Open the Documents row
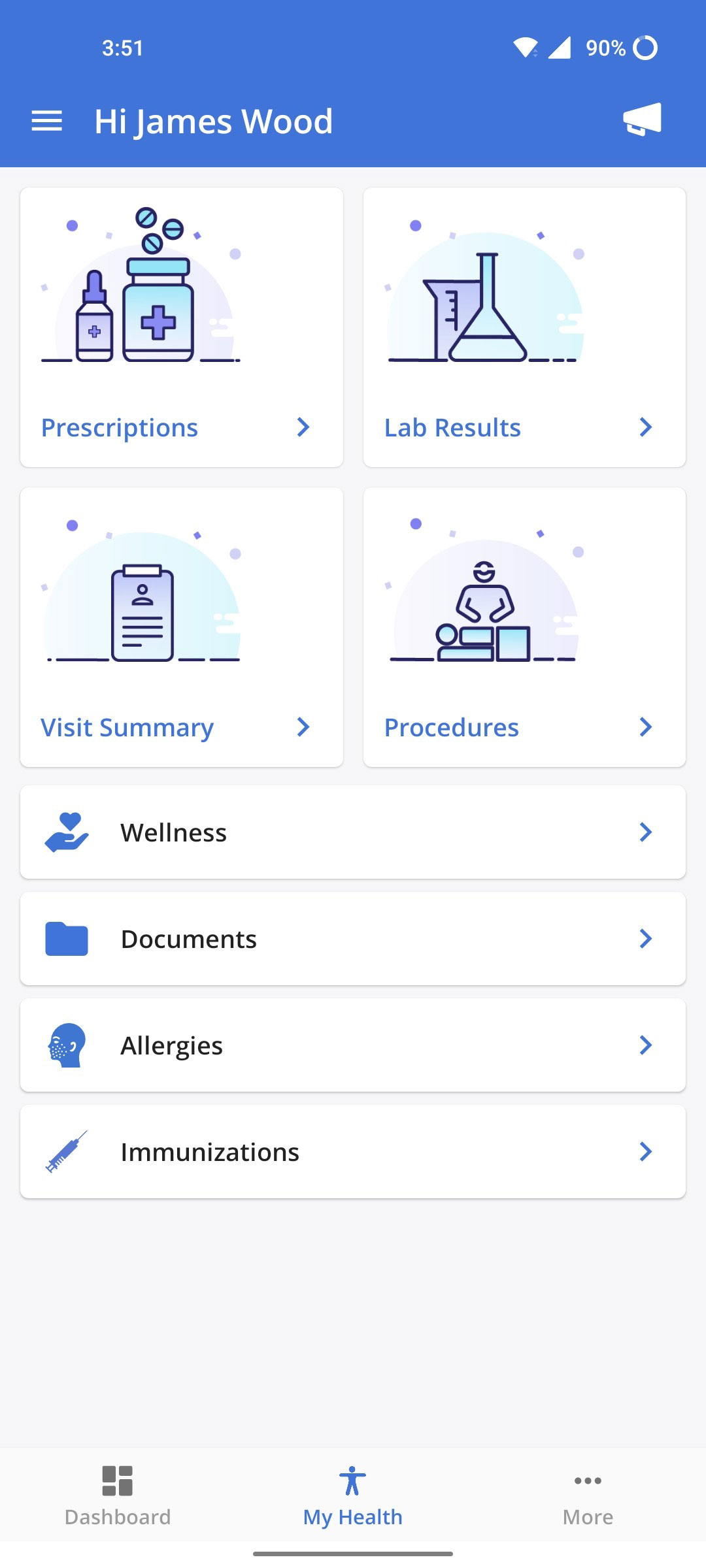This screenshot has height=1568, width=706. (x=353, y=939)
